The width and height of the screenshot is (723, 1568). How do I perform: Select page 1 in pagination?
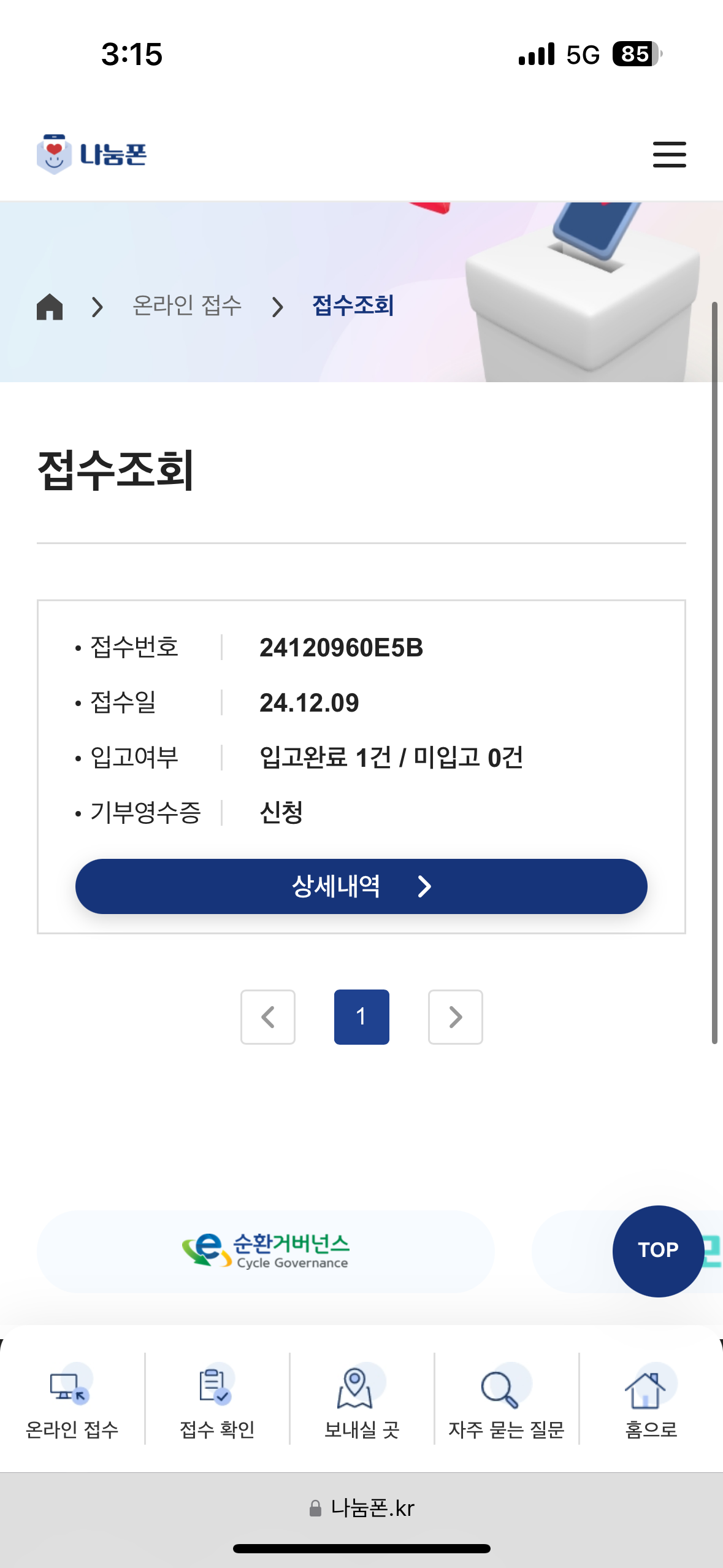[x=361, y=1017]
